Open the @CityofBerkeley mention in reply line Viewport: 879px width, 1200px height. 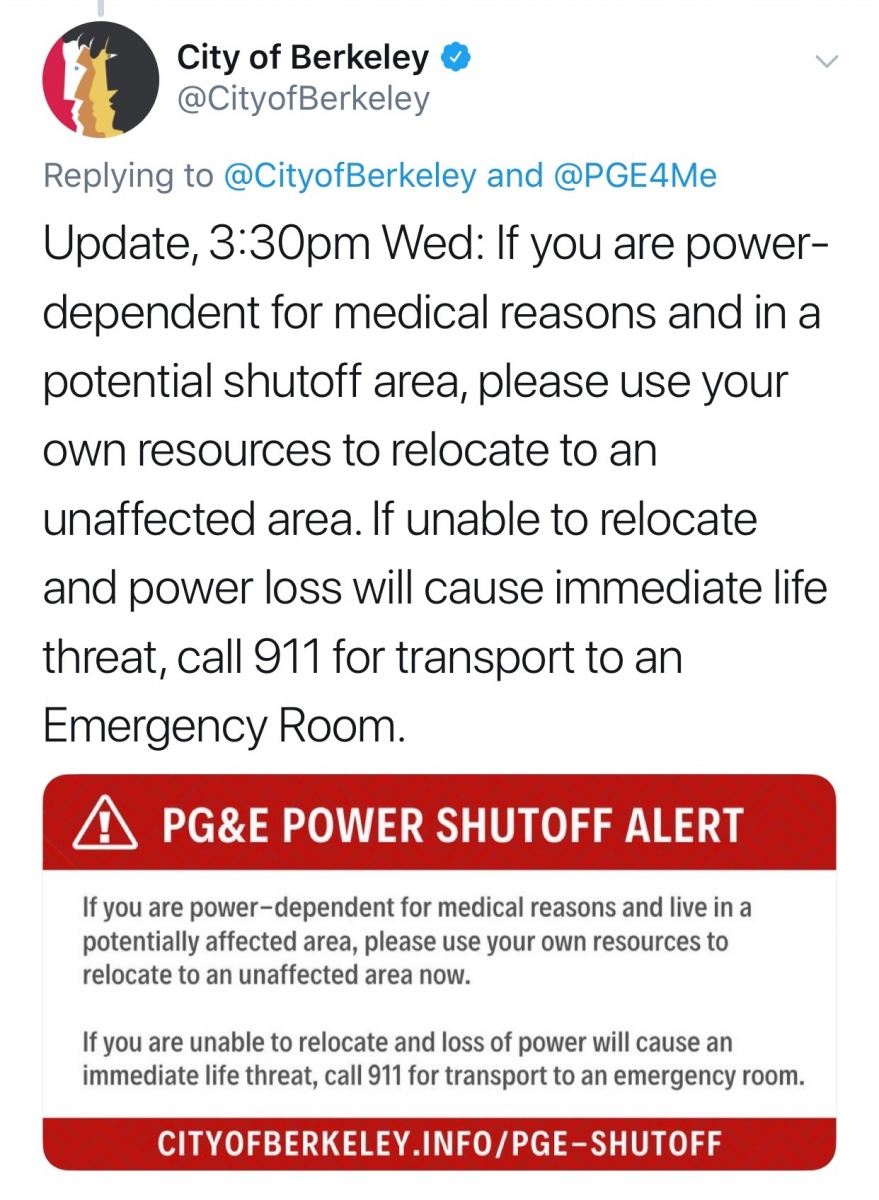[x=350, y=176]
